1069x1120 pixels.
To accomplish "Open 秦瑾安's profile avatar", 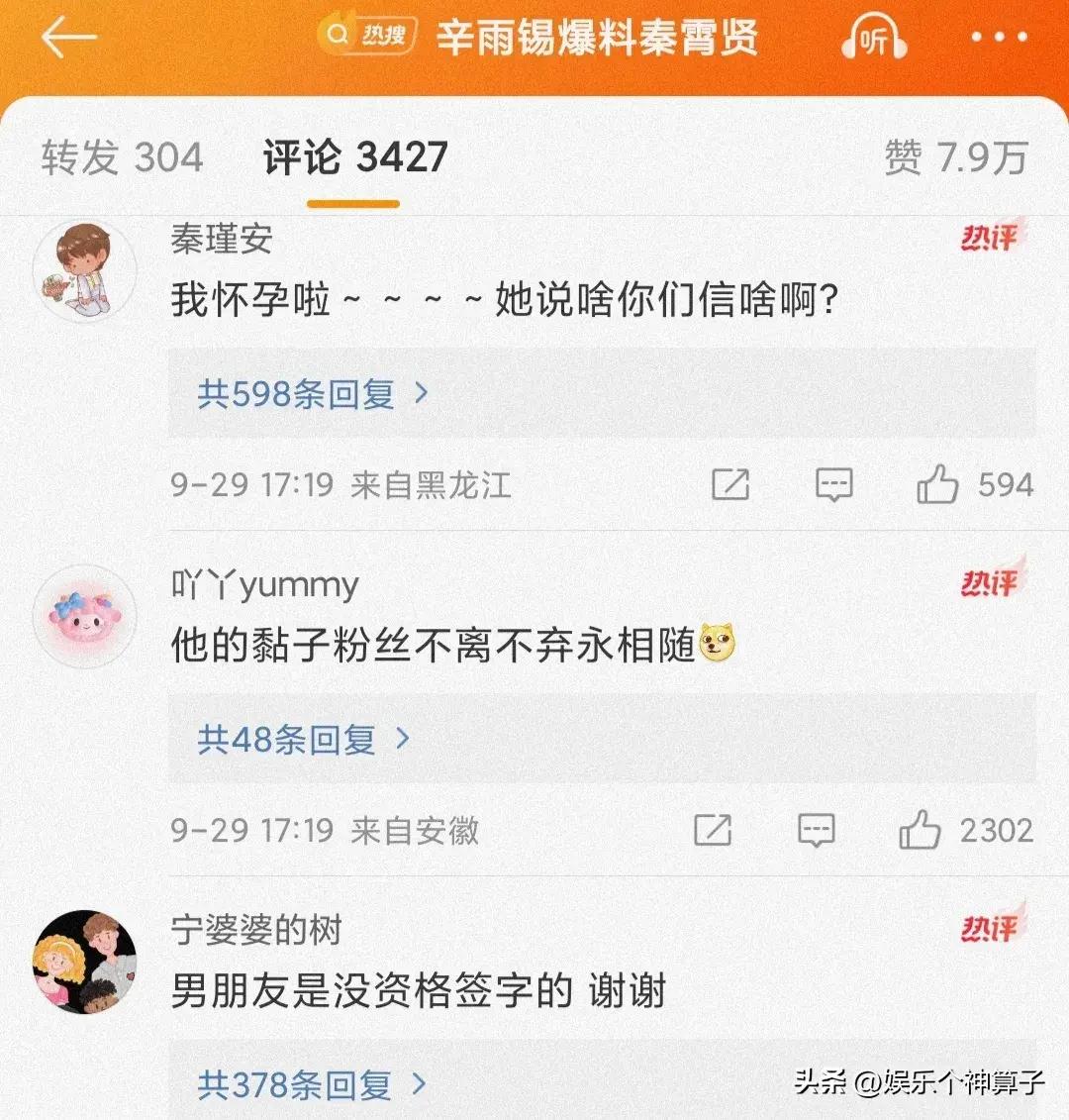I will tap(85, 270).
